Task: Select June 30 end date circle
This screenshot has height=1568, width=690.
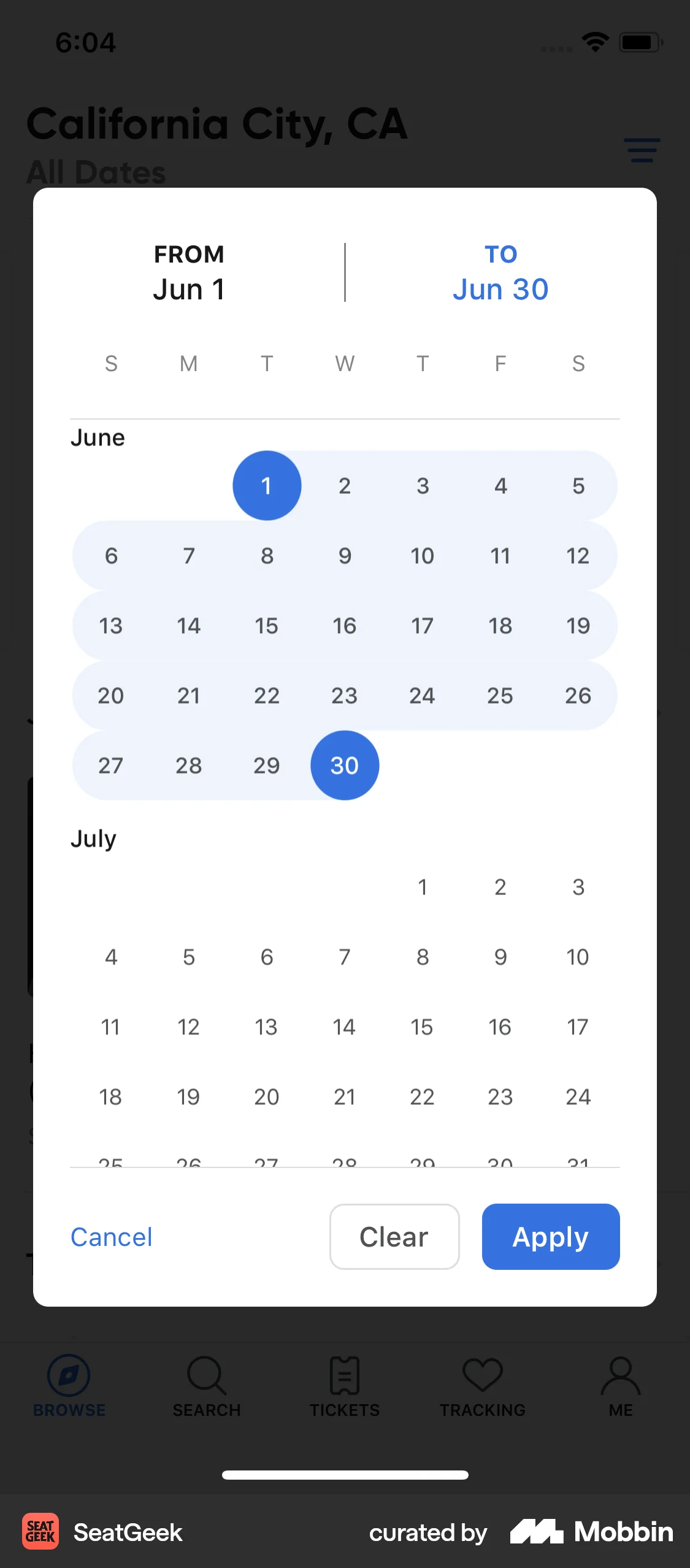Action: tap(345, 765)
